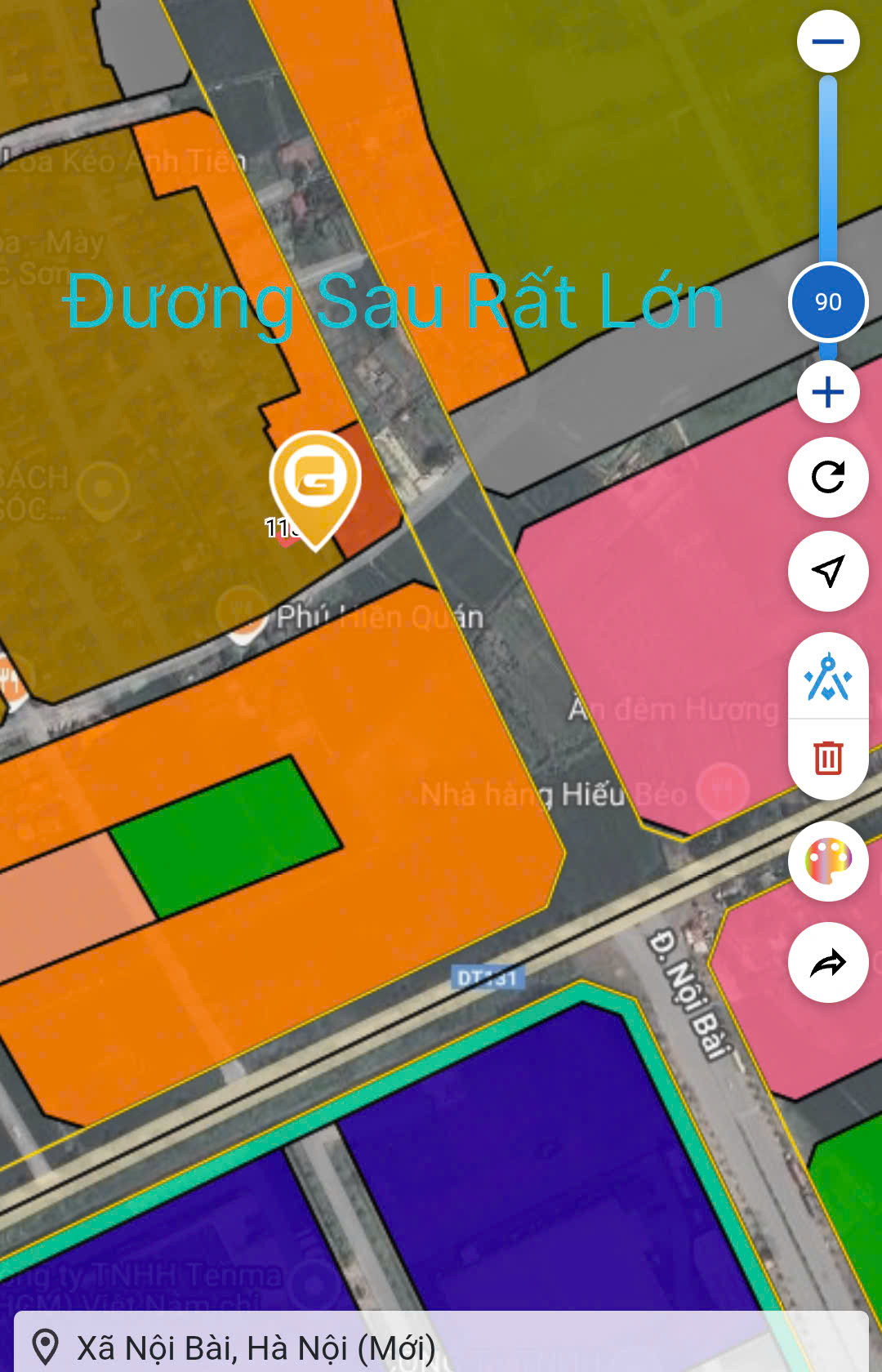Screen dimensions: 882x1372
Task: Delete measurements with the trash icon
Action: [x=828, y=757]
